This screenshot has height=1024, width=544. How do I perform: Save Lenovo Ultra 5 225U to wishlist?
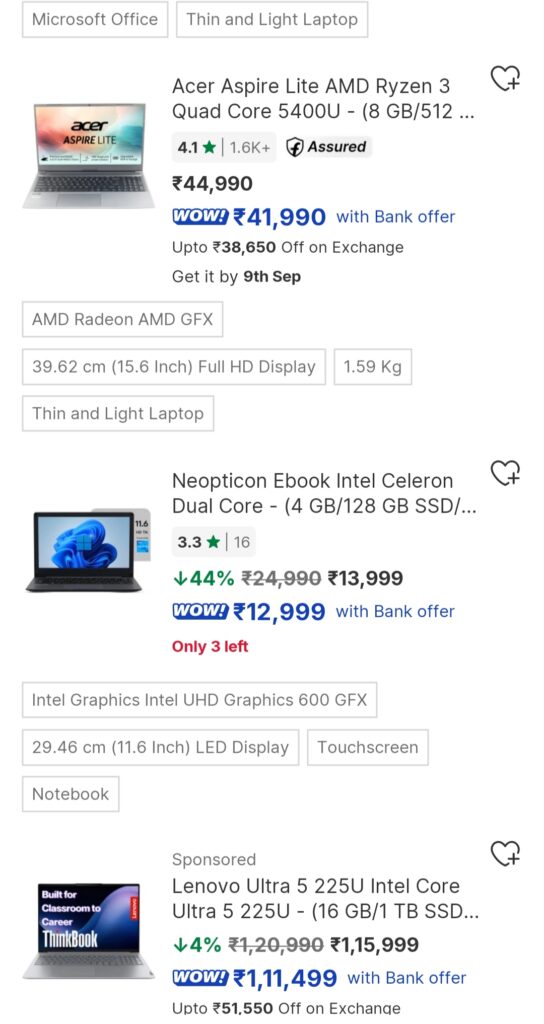pyautogui.click(x=505, y=853)
